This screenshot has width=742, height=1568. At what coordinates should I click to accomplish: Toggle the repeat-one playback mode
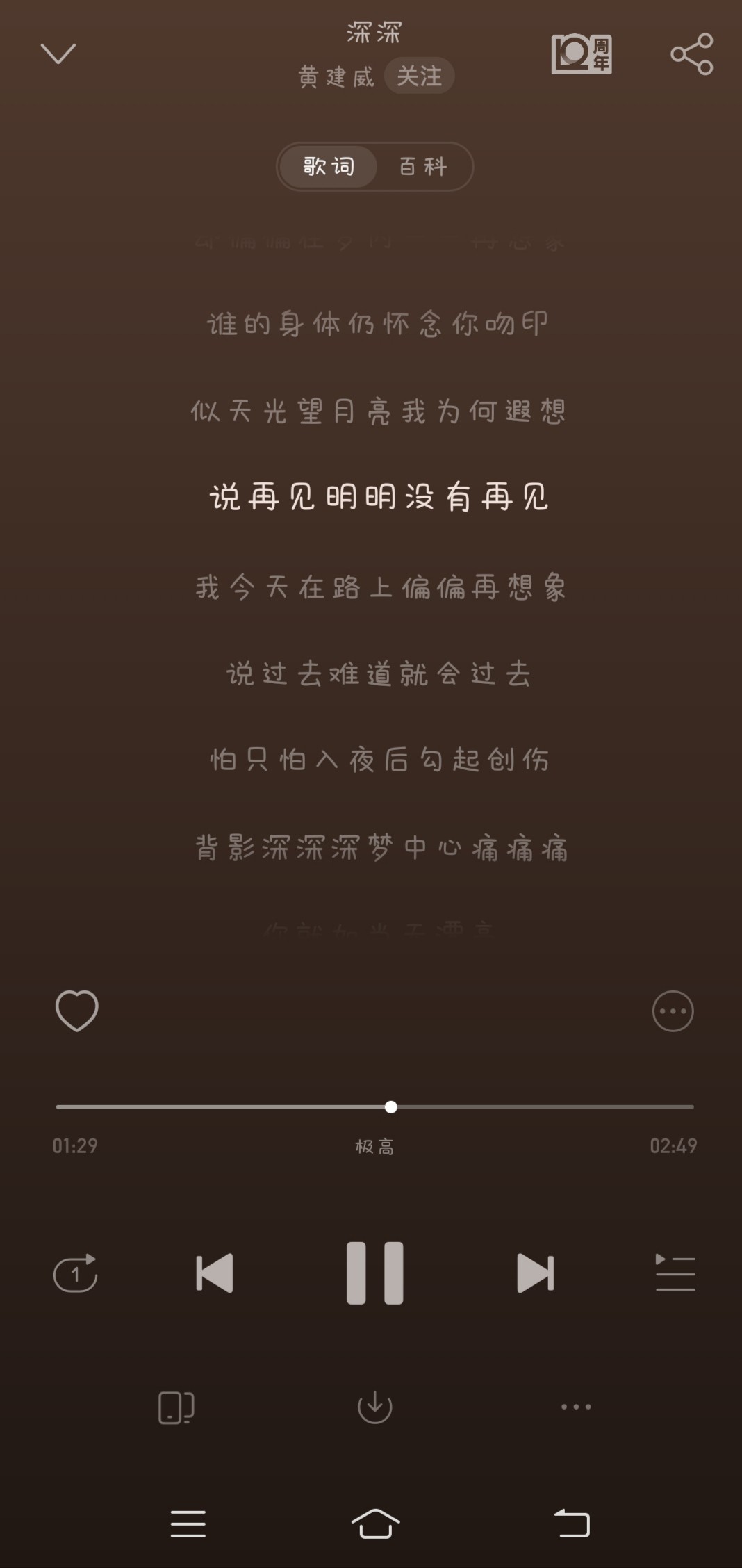tap(76, 1273)
